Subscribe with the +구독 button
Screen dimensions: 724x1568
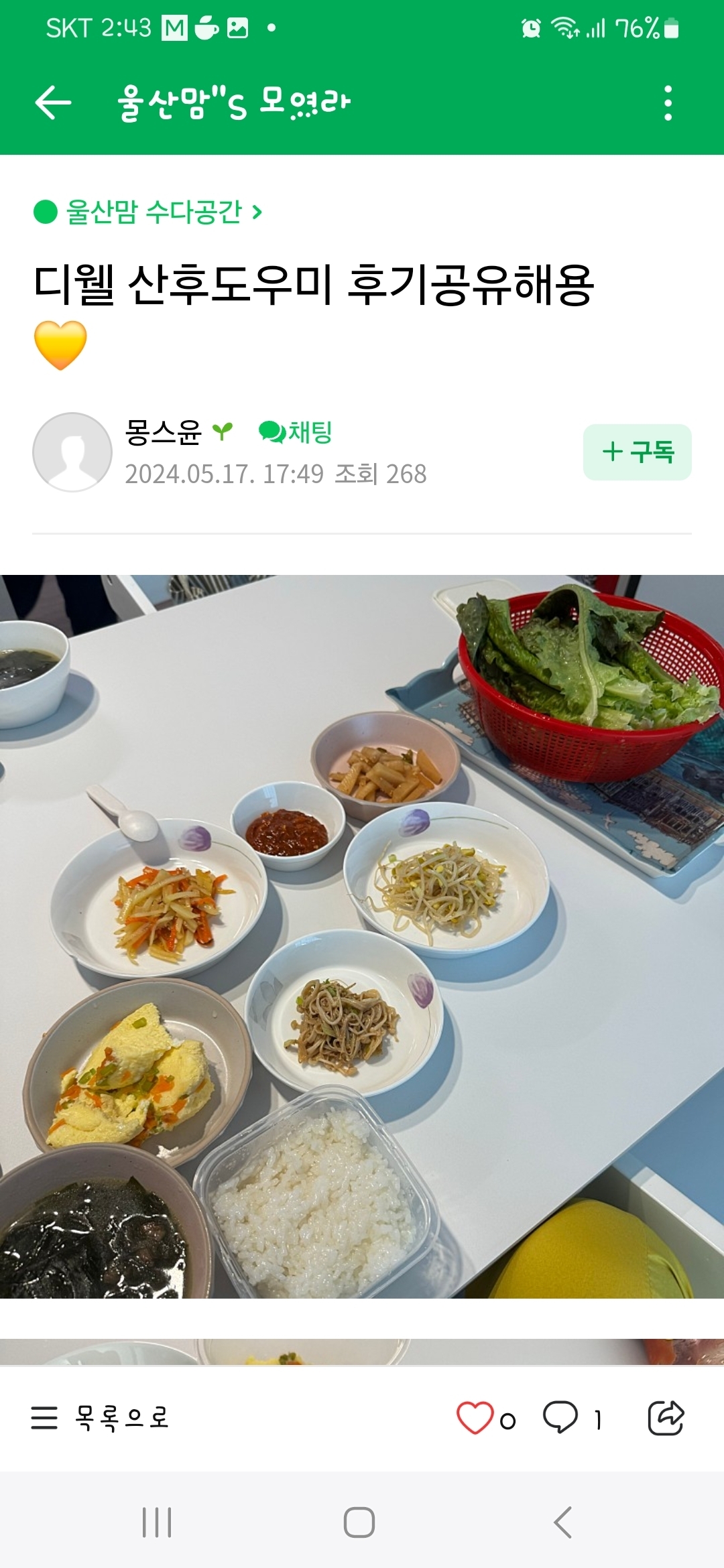(x=637, y=452)
